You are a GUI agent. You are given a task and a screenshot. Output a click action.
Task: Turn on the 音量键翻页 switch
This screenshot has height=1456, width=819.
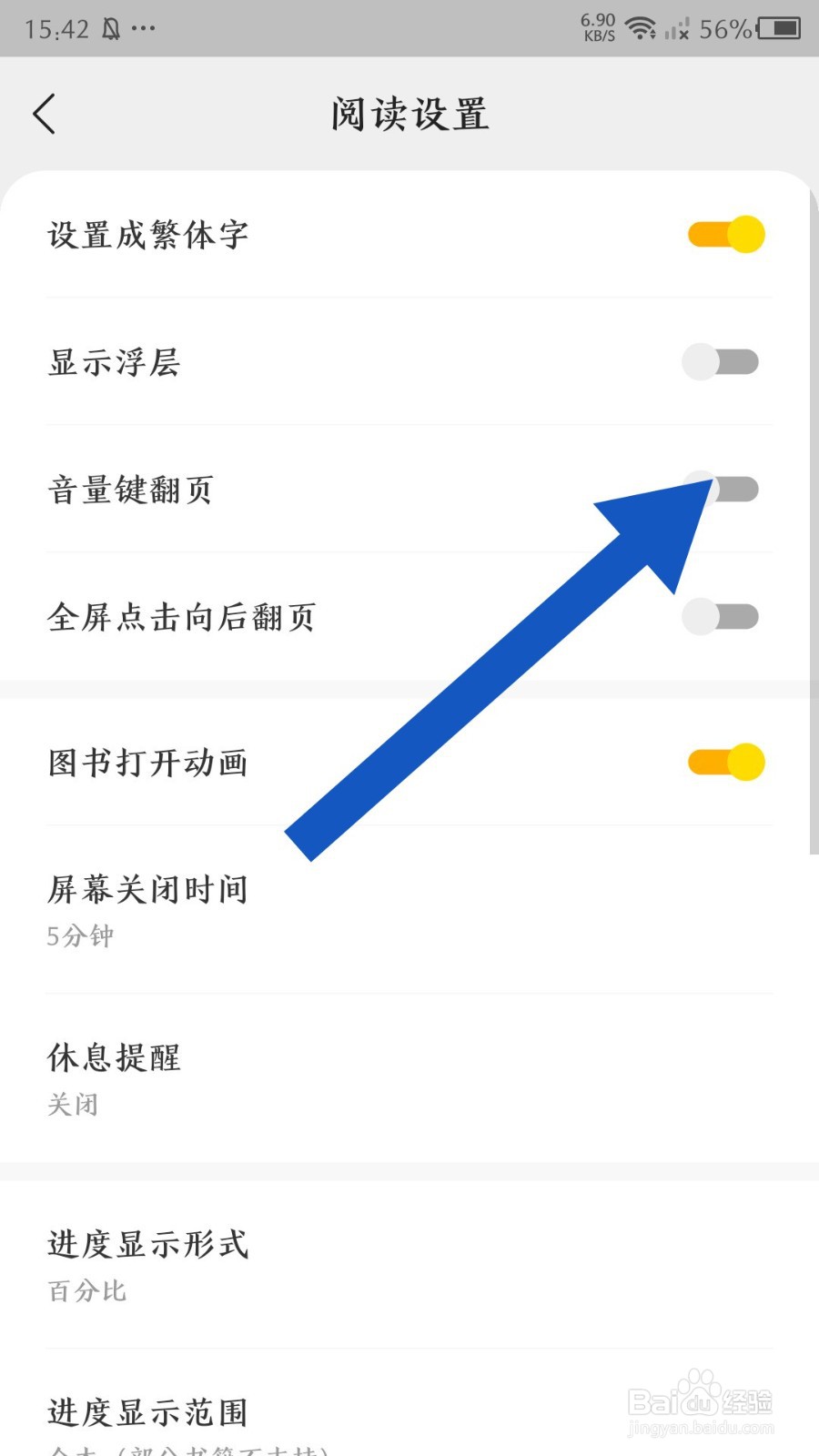(720, 490)
